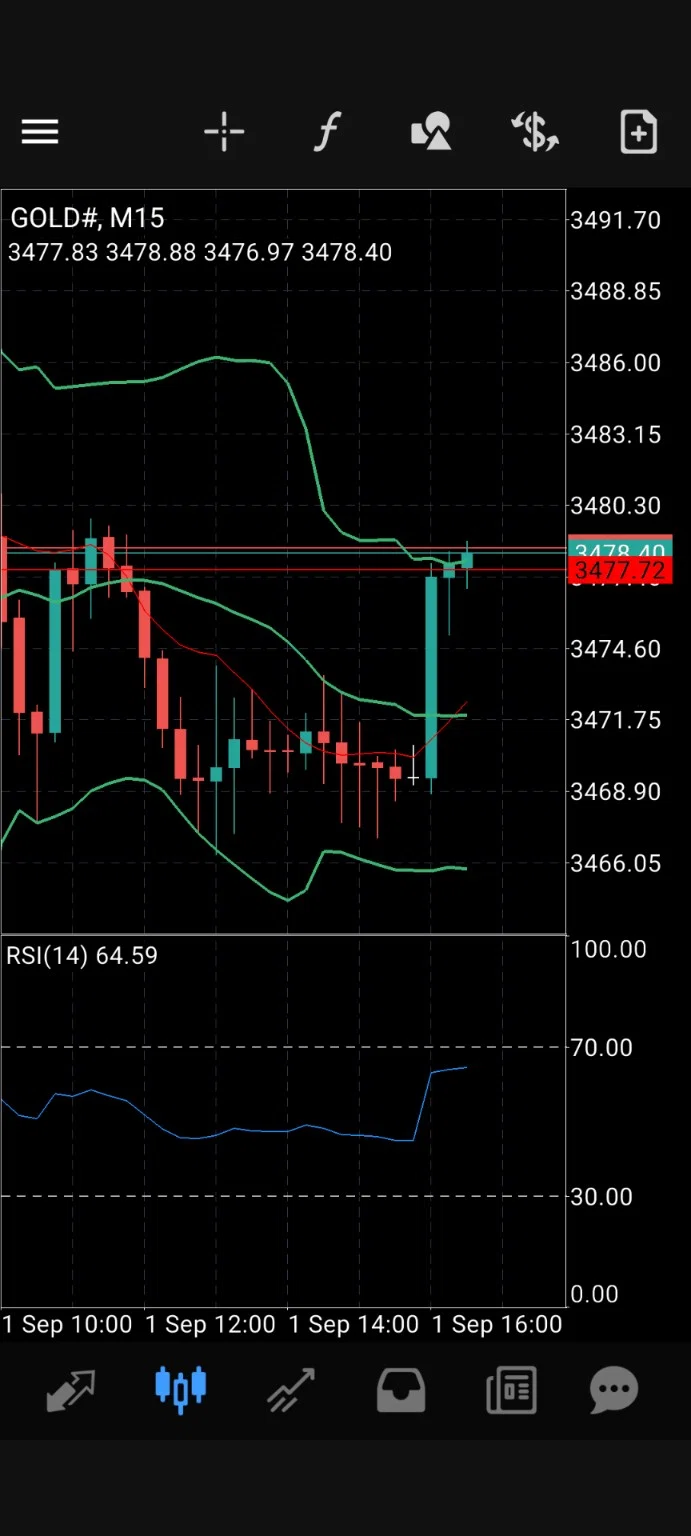Change the symbol via the dollar icon
691x1536 pixels.
(535, 132)
